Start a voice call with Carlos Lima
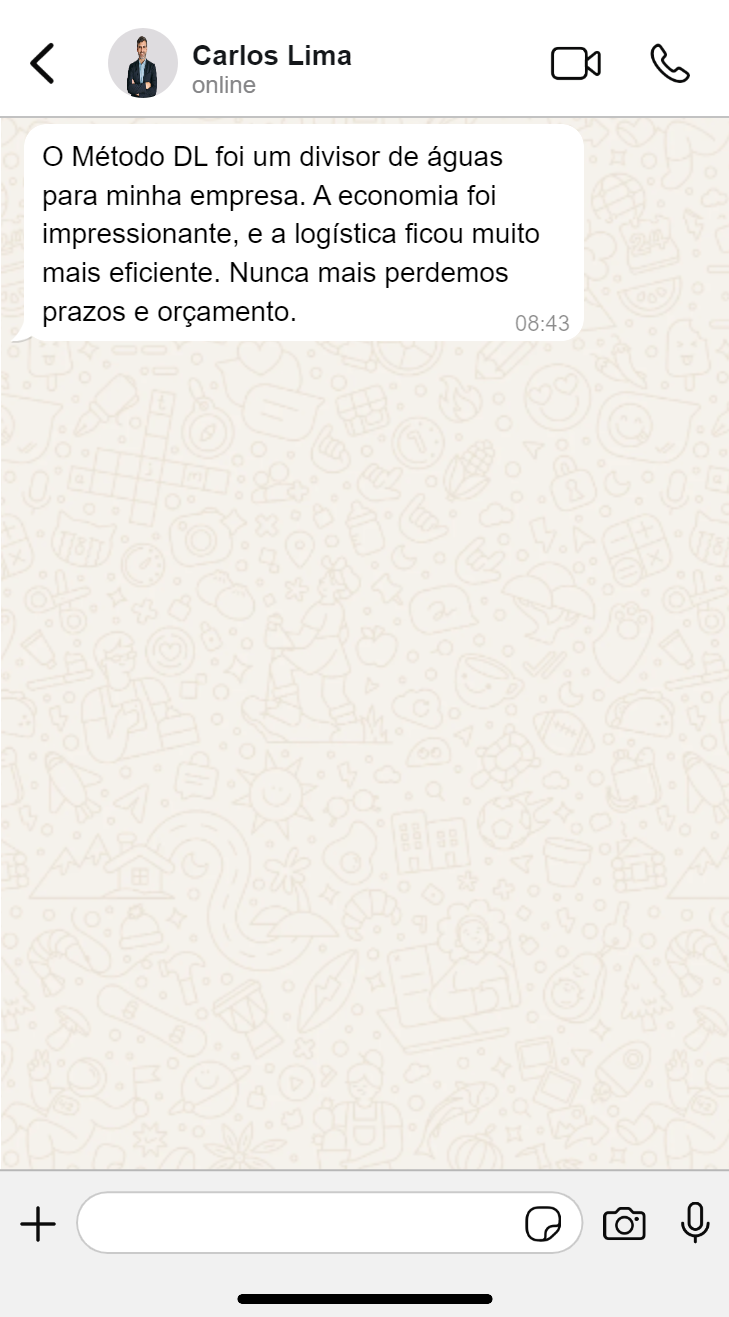729x1317 pixels. point(669,64)
